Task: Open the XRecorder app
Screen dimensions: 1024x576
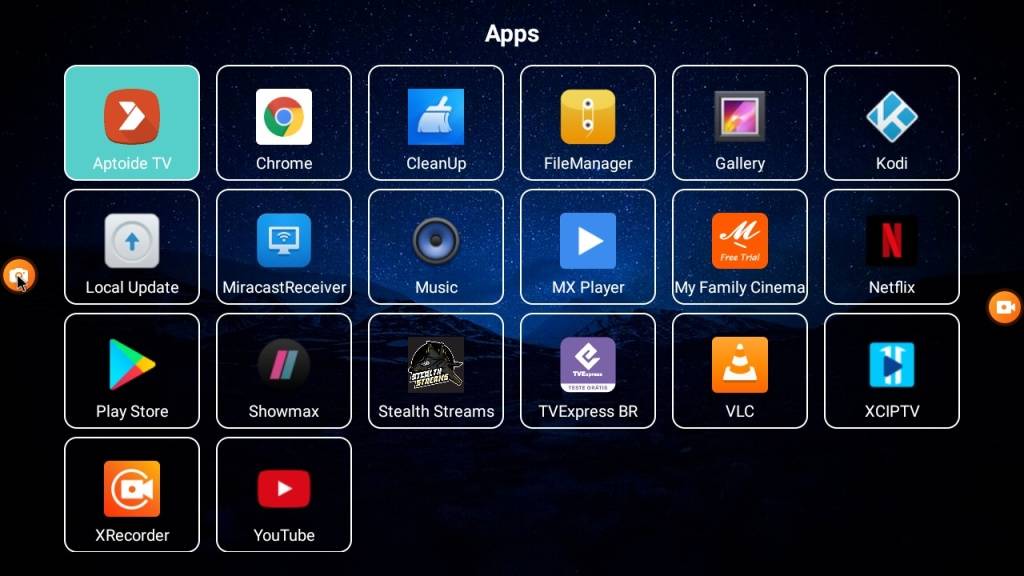Action: (132, 494)
